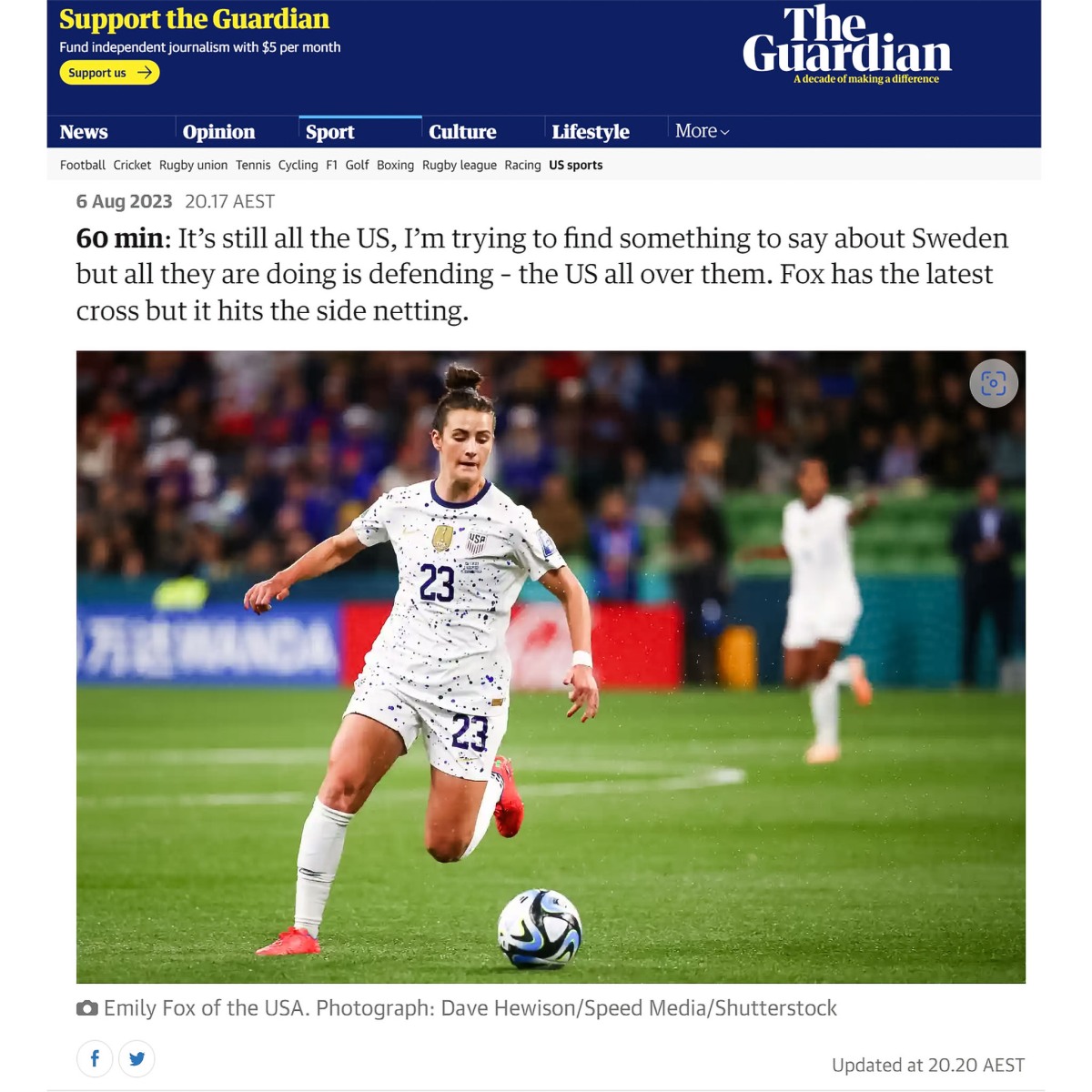The height and width of the screenshot is (1092, 1092).
Task: Open the Cricket subsection
Action: (132, 165)
